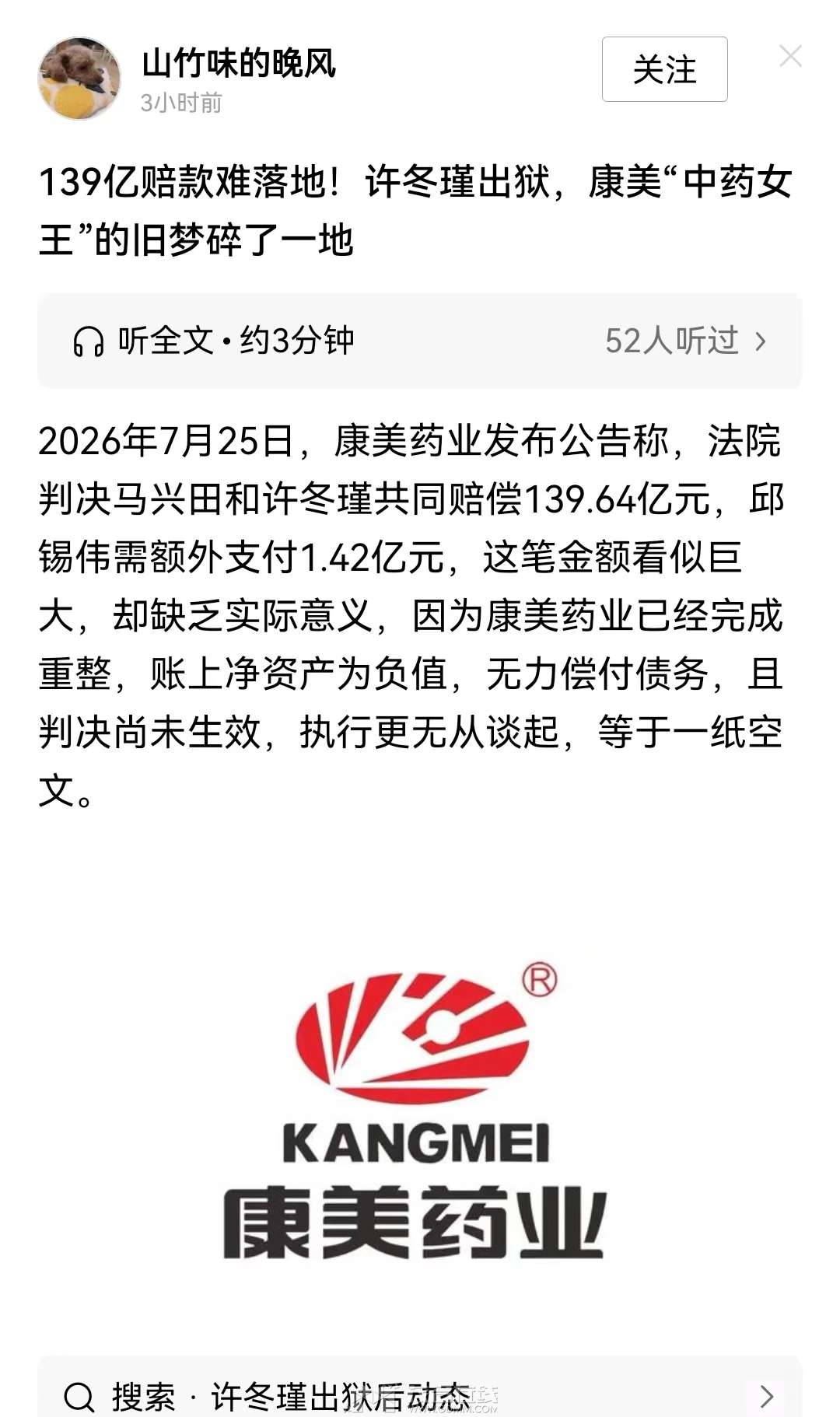Close the article with the X icon
The width and height of the screenshot is (840, 1417).
790,56
